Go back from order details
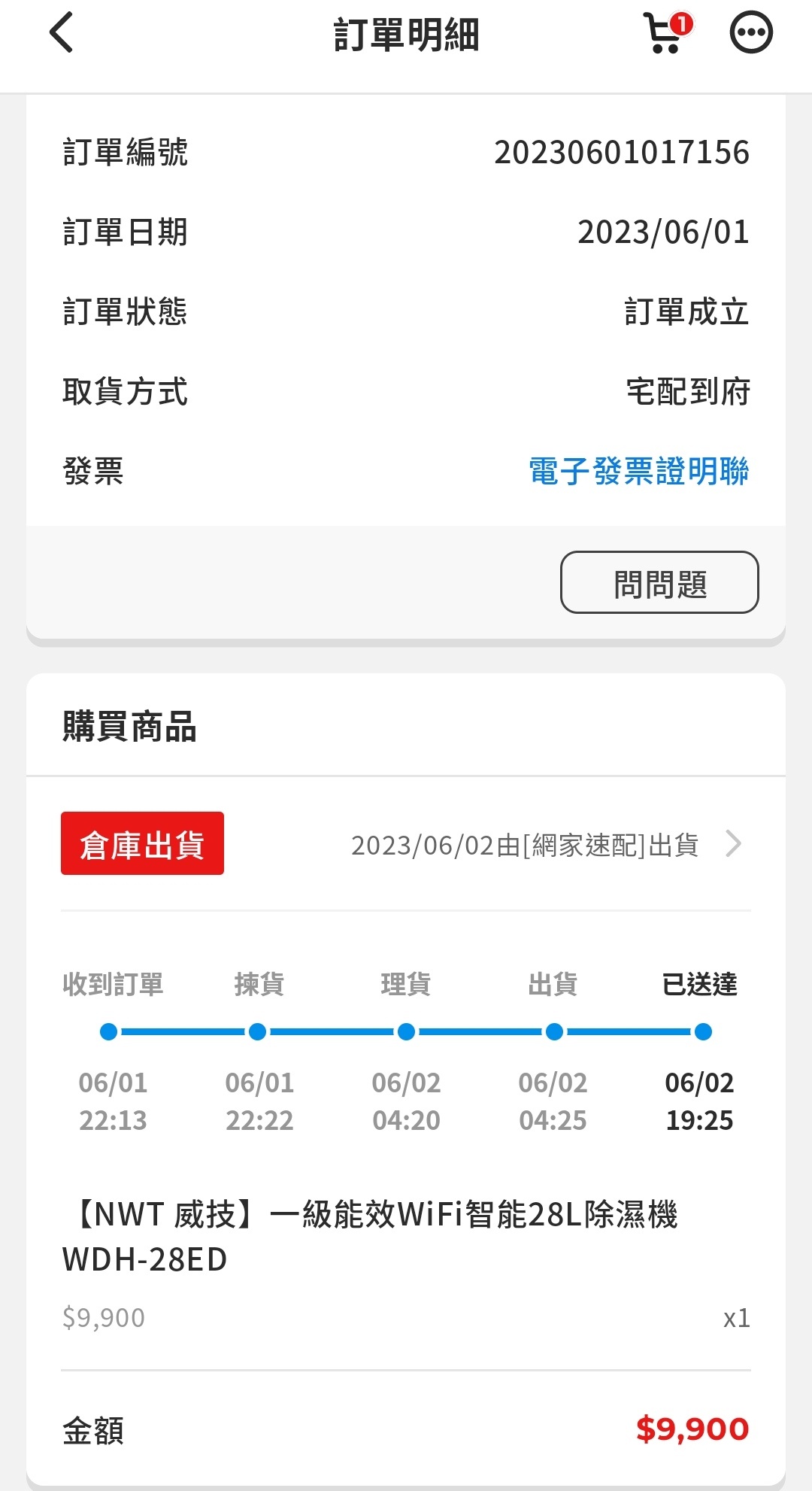The height and width of the screenshot is (1491, 812). (x=62, y=33)
